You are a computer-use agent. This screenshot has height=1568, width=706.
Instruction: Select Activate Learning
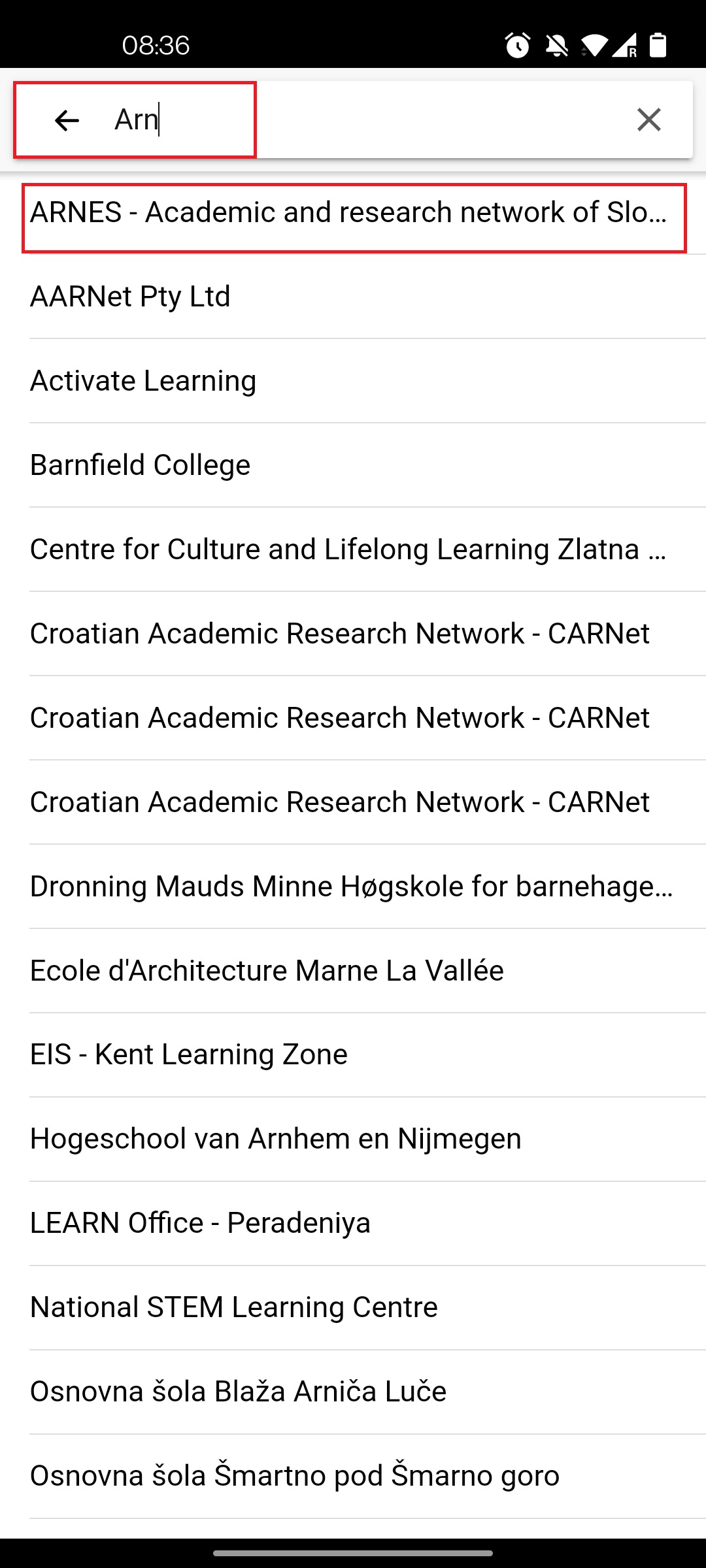point(353,381)
